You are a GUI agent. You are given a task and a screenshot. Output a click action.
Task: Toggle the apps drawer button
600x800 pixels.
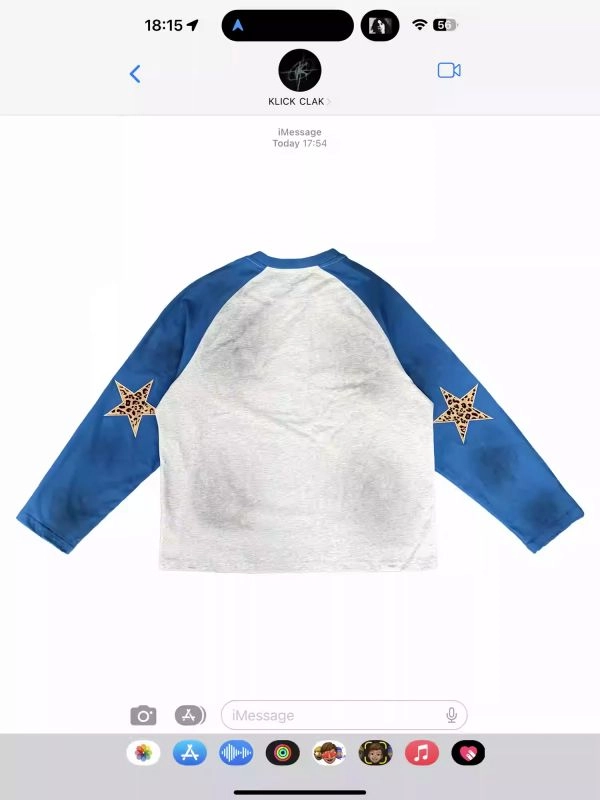[x=190, y=715]
